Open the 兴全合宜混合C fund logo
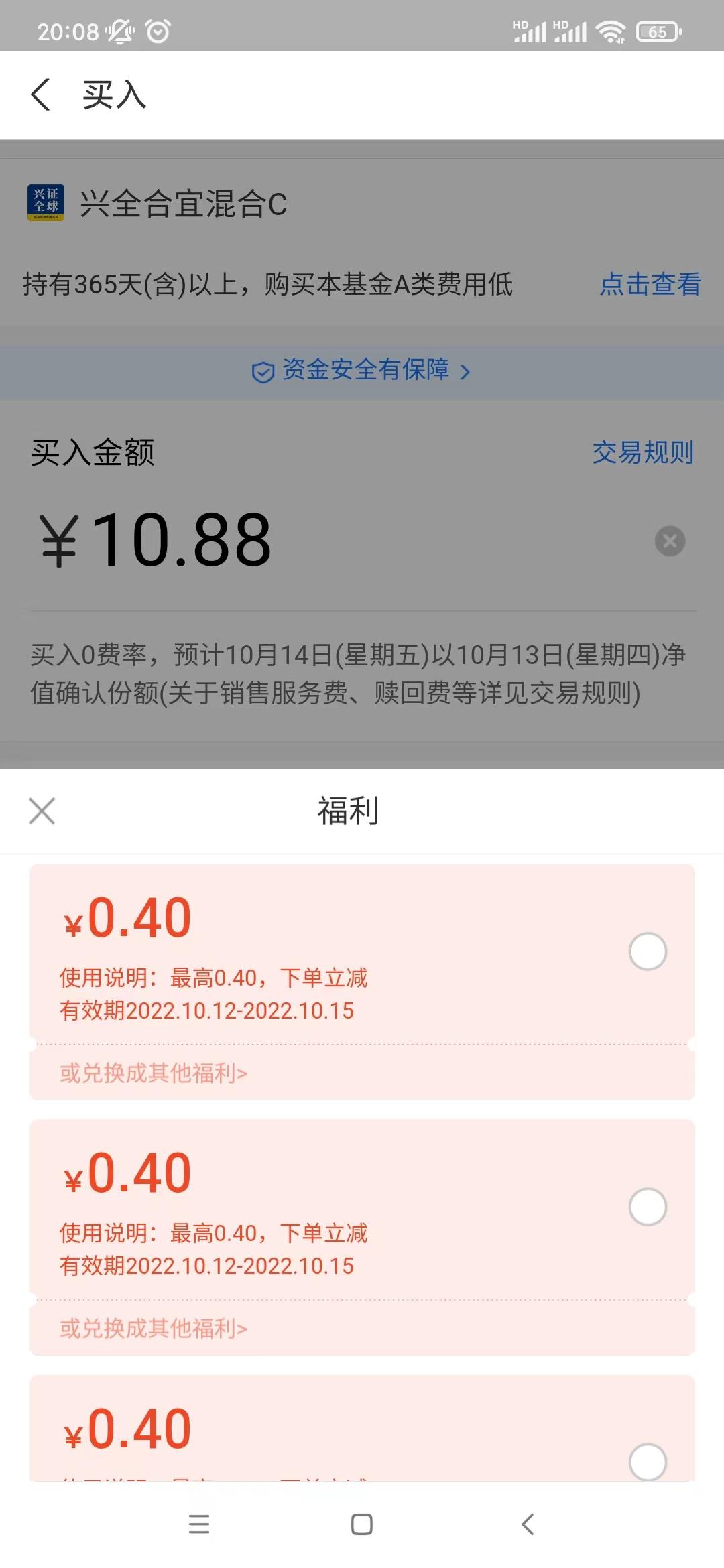The image size is (724, 1568). pos(45,202)
